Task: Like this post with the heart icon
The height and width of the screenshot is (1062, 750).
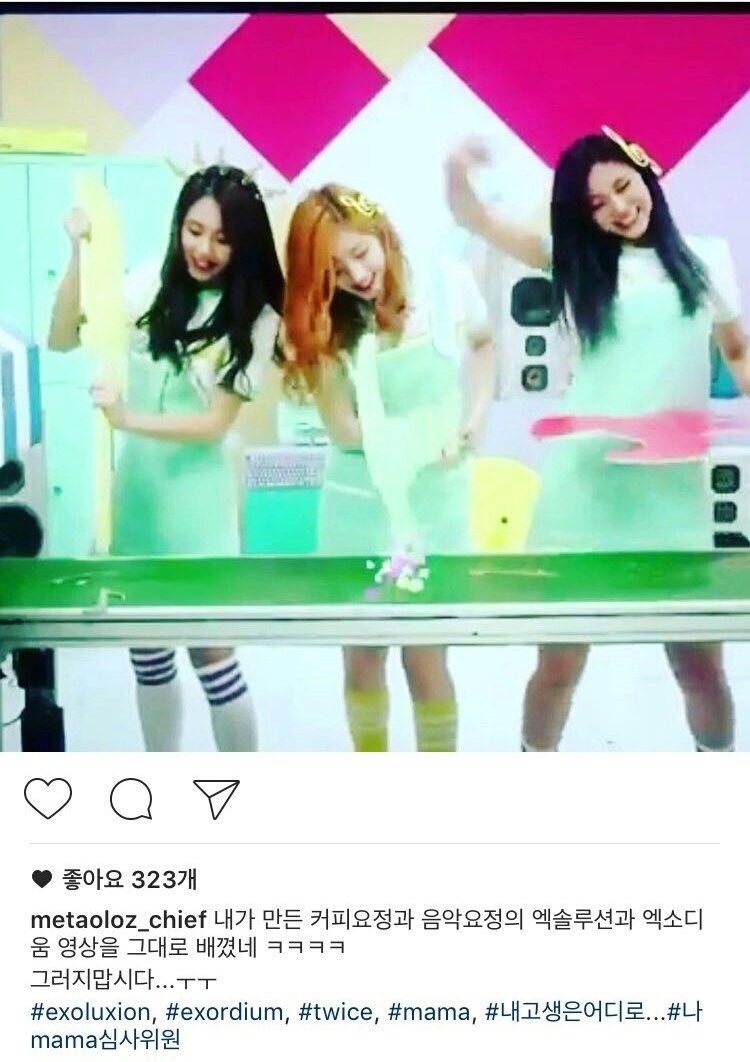Action: pyautogui.click(x=48, y=798)
